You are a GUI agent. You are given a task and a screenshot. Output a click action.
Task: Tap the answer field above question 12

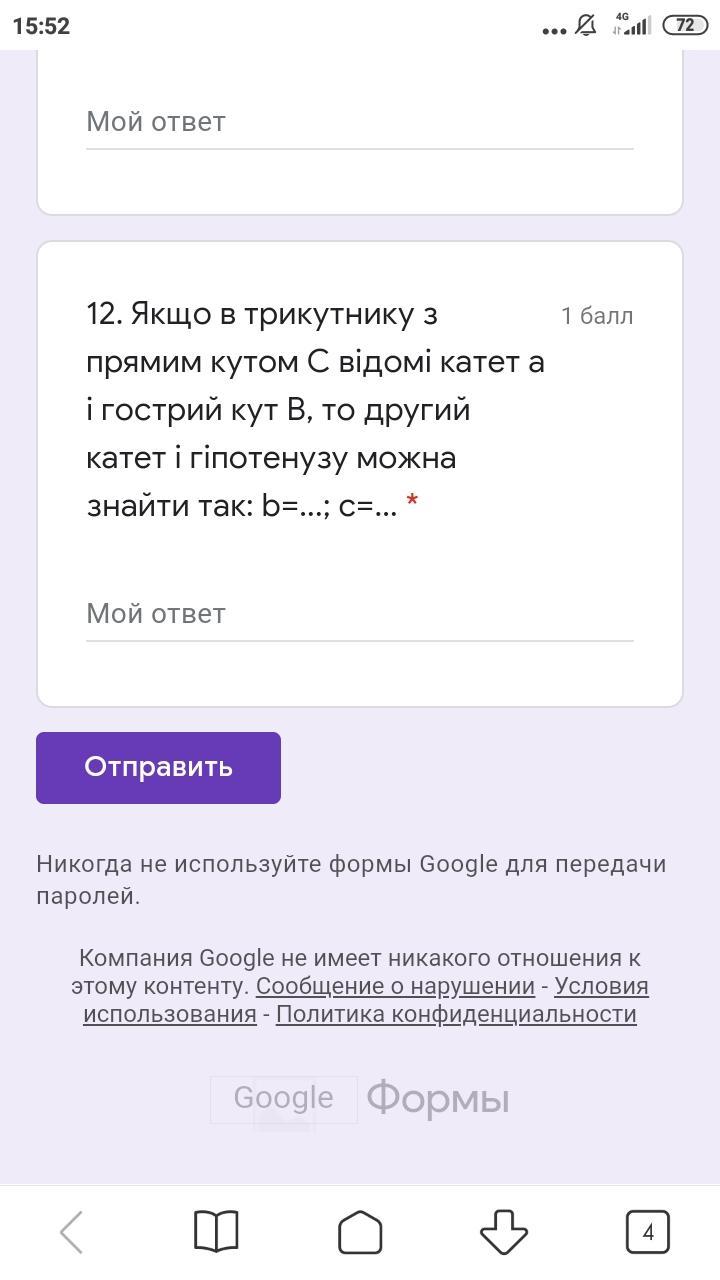(x=359, y=122)
